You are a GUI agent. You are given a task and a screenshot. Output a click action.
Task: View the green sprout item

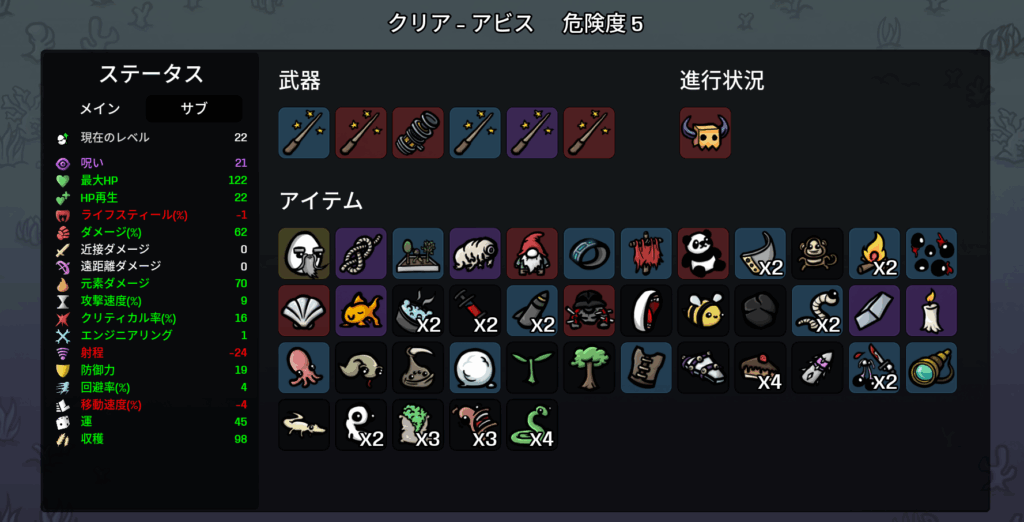[x=532, y=367]
